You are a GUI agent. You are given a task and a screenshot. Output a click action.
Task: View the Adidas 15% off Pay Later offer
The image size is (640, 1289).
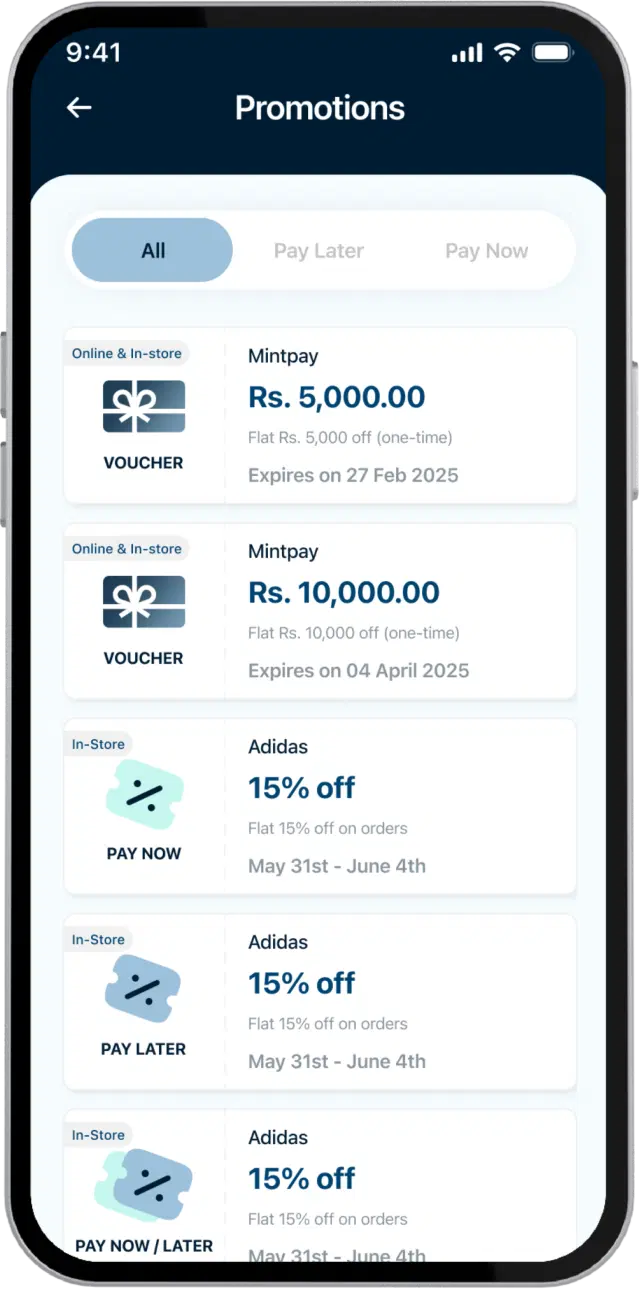pyautogui.click(x=320, y=1001)
